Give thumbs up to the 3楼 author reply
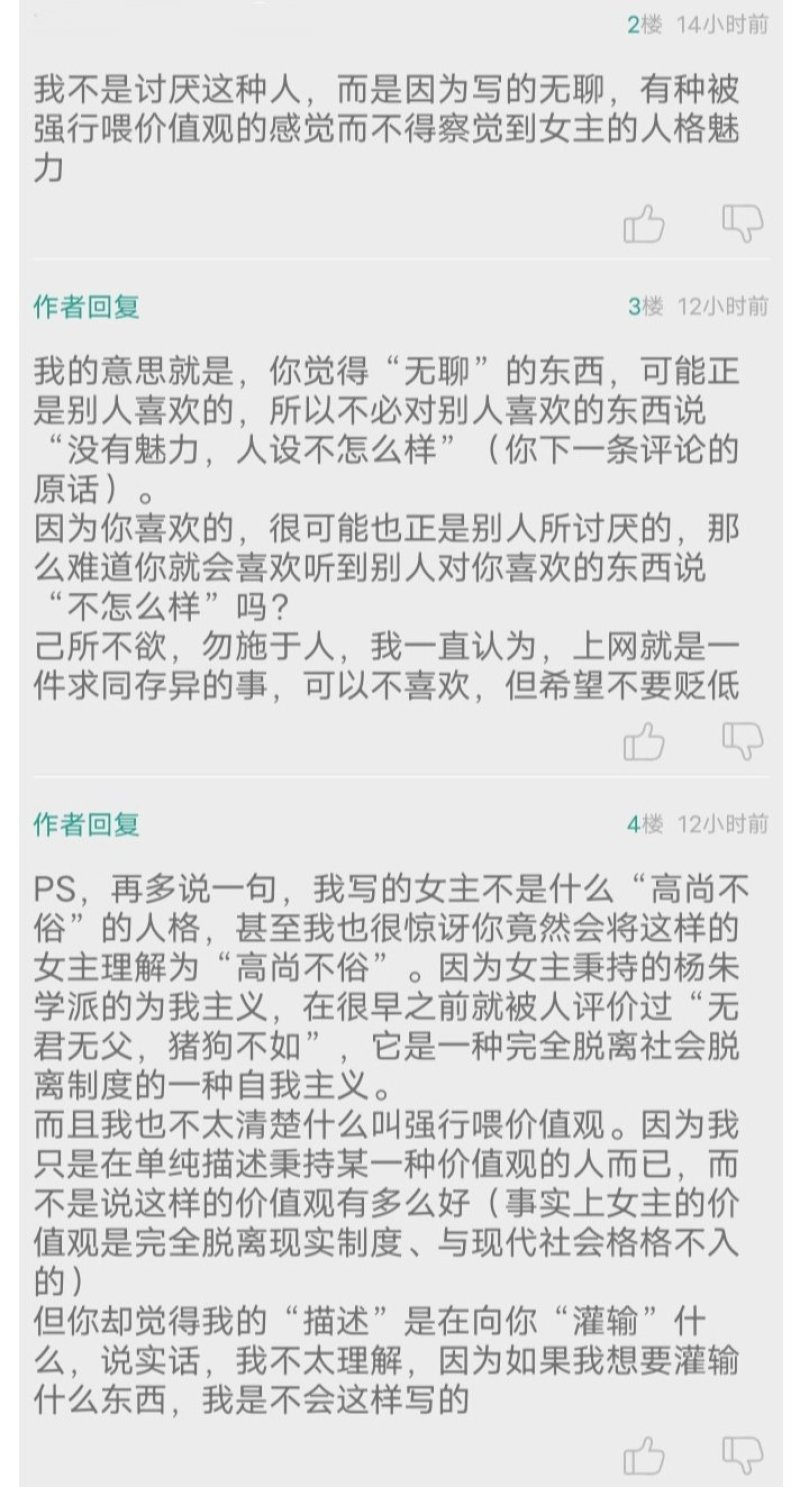This screenshot has height=1487, width=800. click(x=644, y=740)
